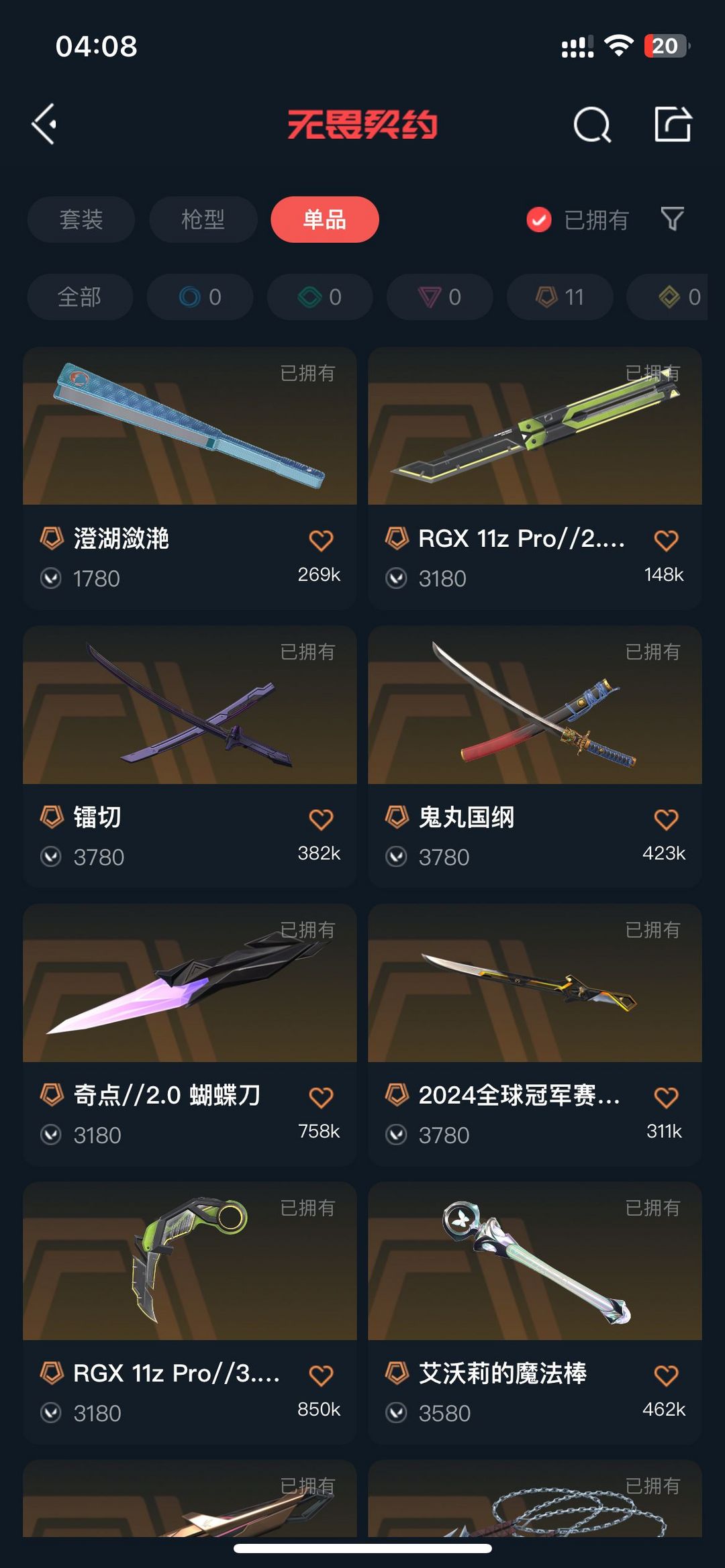
Task: Open the 镭切 item card
Action: tap(190, 756)
